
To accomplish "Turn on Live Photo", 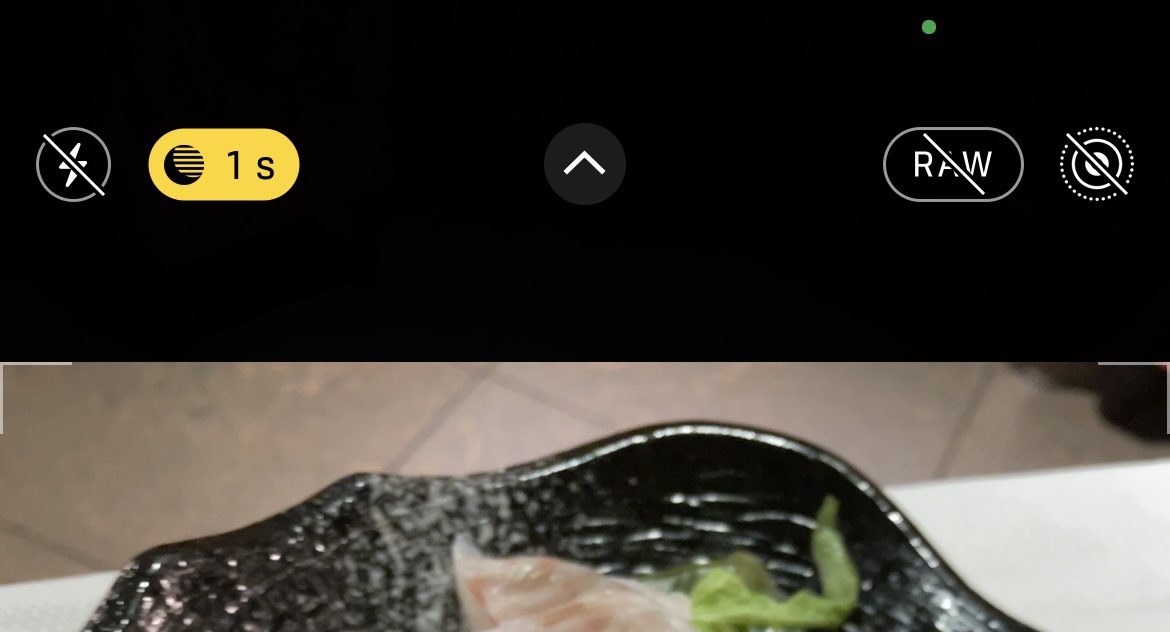I will click(x=1097, y=164).
